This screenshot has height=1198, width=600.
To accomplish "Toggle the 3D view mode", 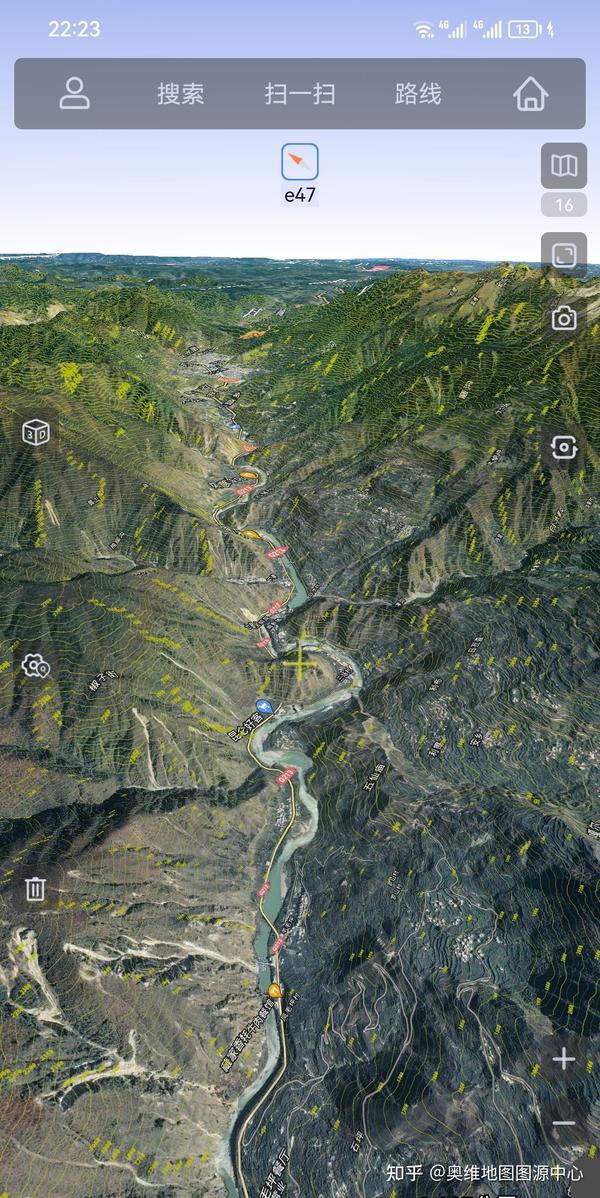I will 36,432.
